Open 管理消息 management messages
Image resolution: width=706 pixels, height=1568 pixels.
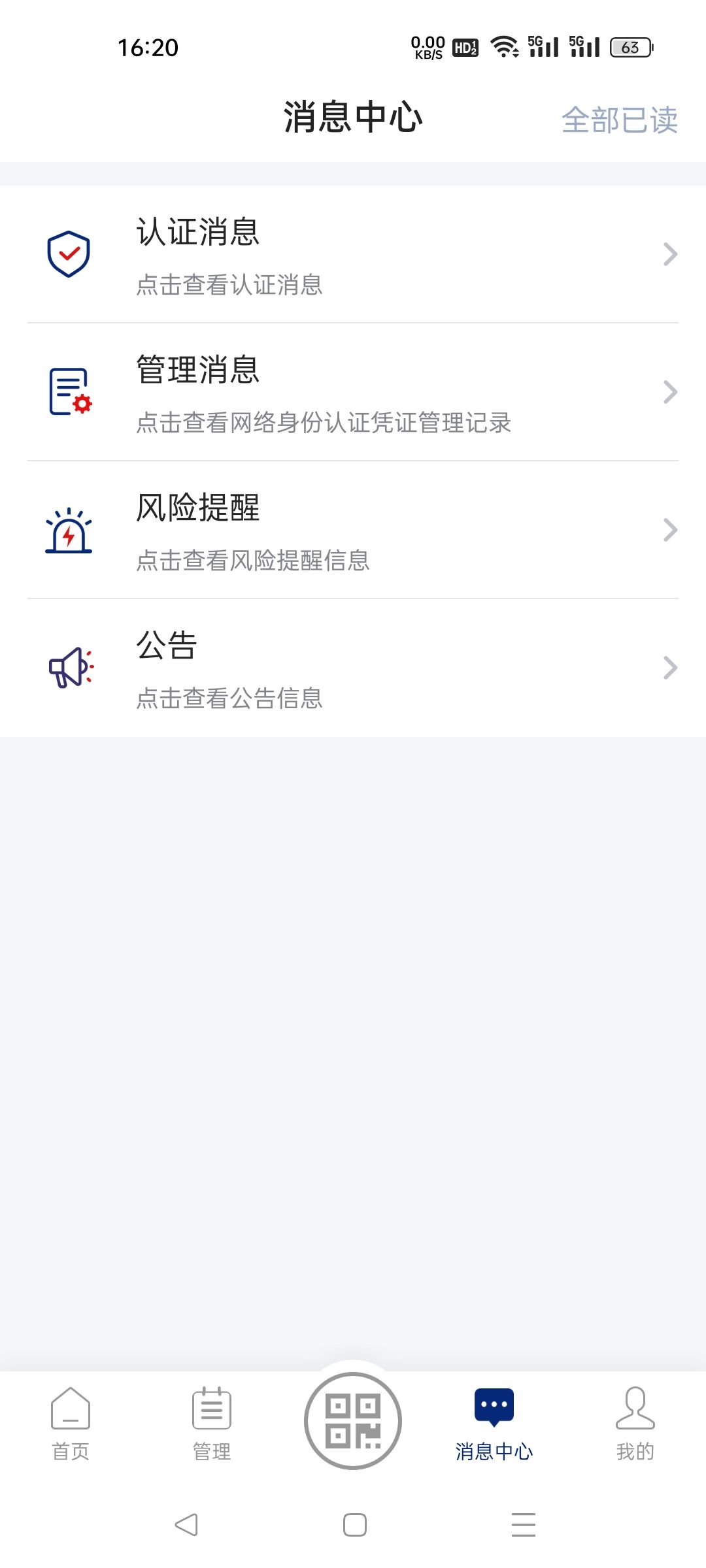(x=353, y=393)
